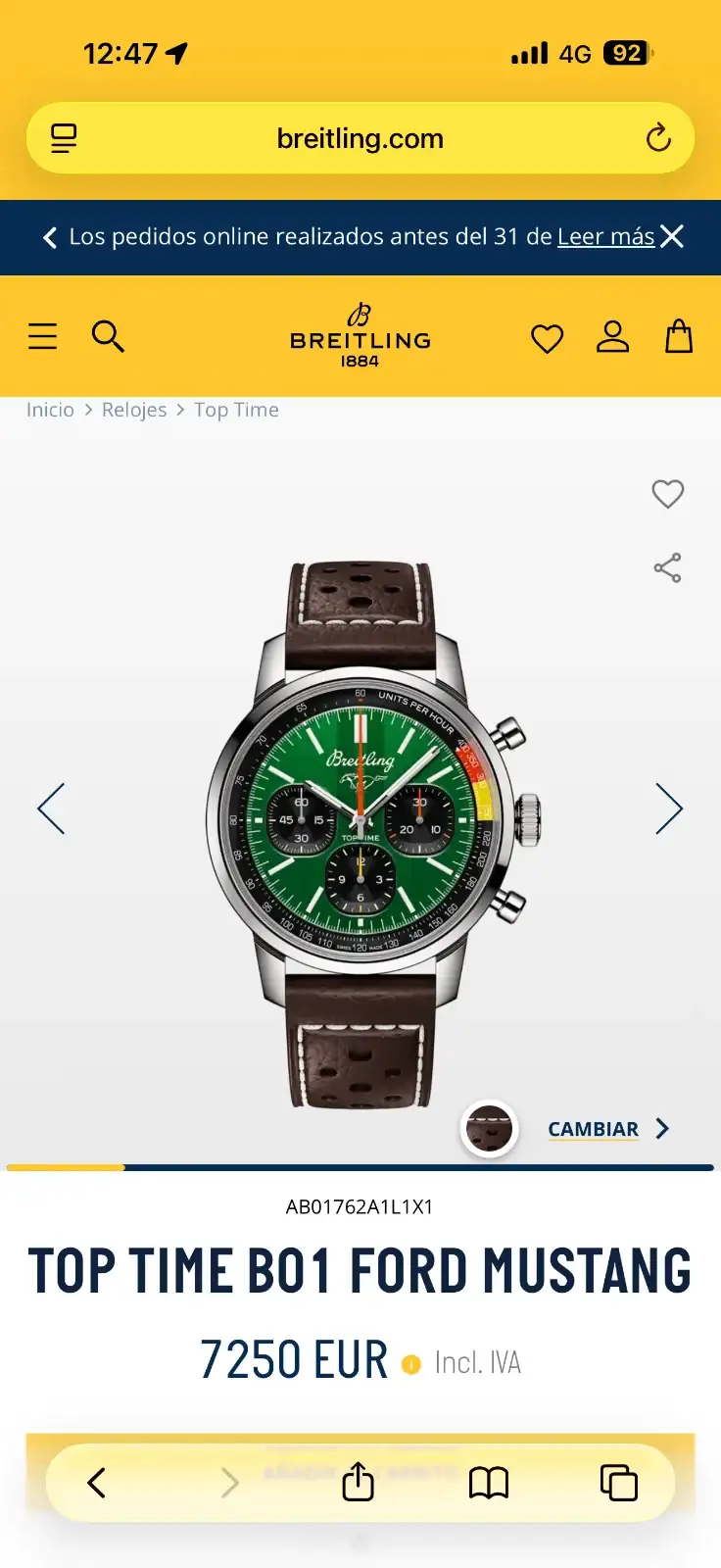Viewport: 721px width, 1568px height.
Task: Open the Safari tabs overview
Action: pos(618,1483)
